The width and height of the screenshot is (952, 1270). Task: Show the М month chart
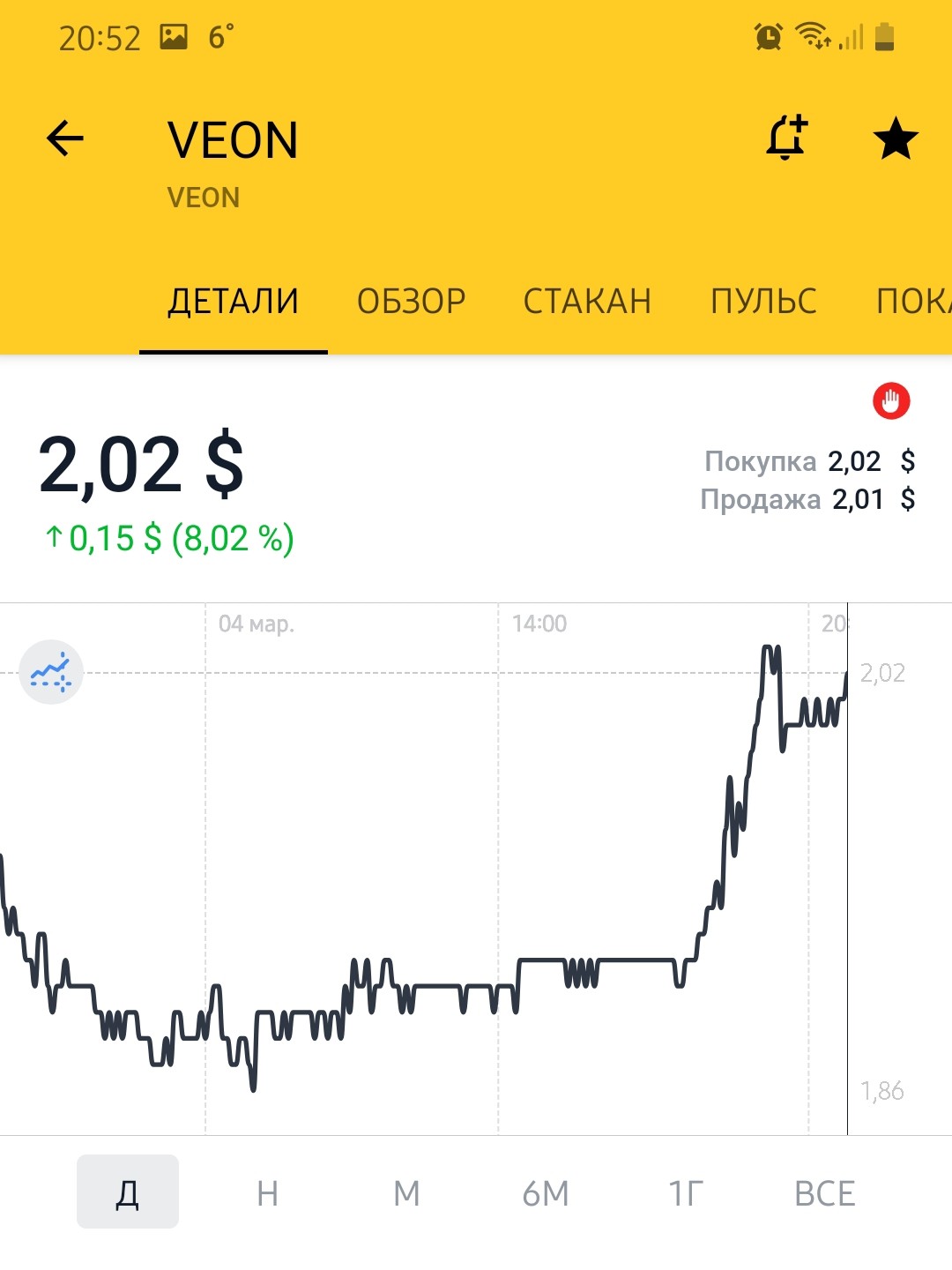pyautogui.click(x=406, y=1193)
